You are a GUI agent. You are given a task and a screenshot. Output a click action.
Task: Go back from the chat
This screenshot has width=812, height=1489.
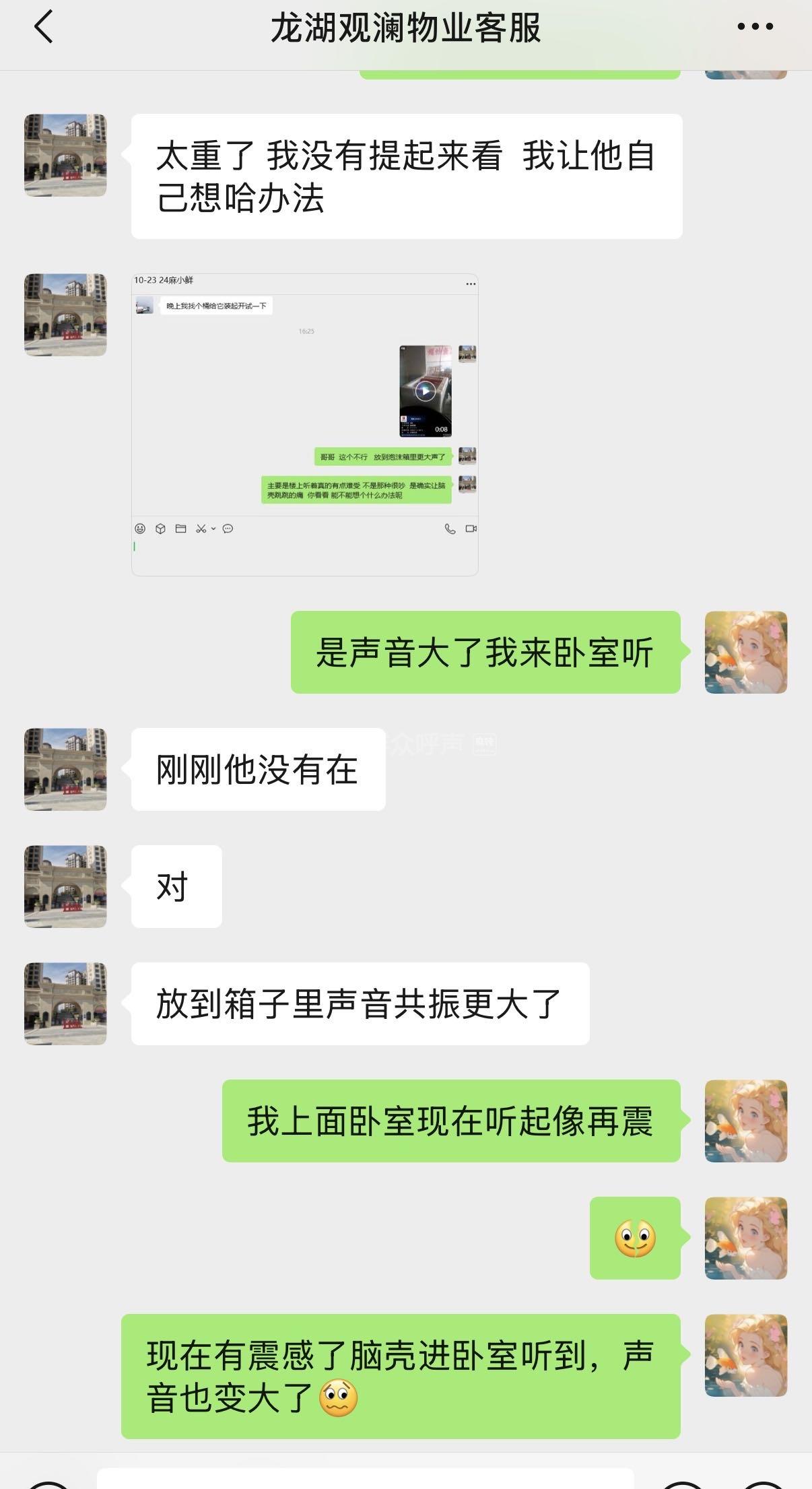click(43, 28)
